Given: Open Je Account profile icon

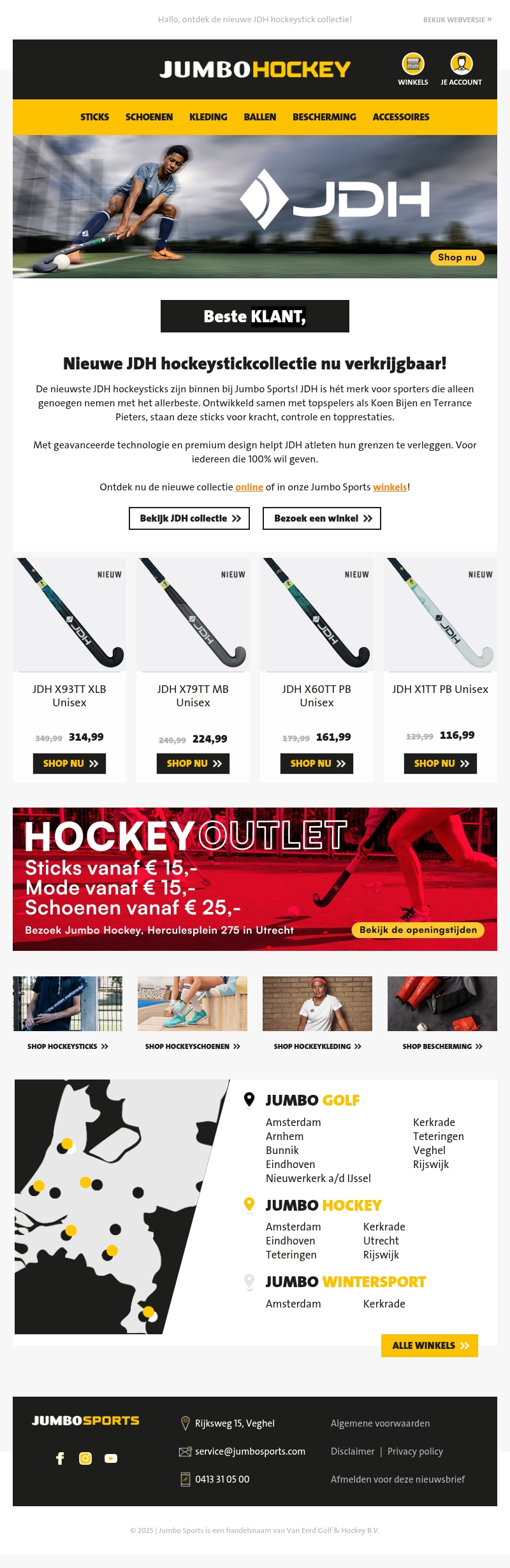Looking at the screenshot, I should [461, 64].
